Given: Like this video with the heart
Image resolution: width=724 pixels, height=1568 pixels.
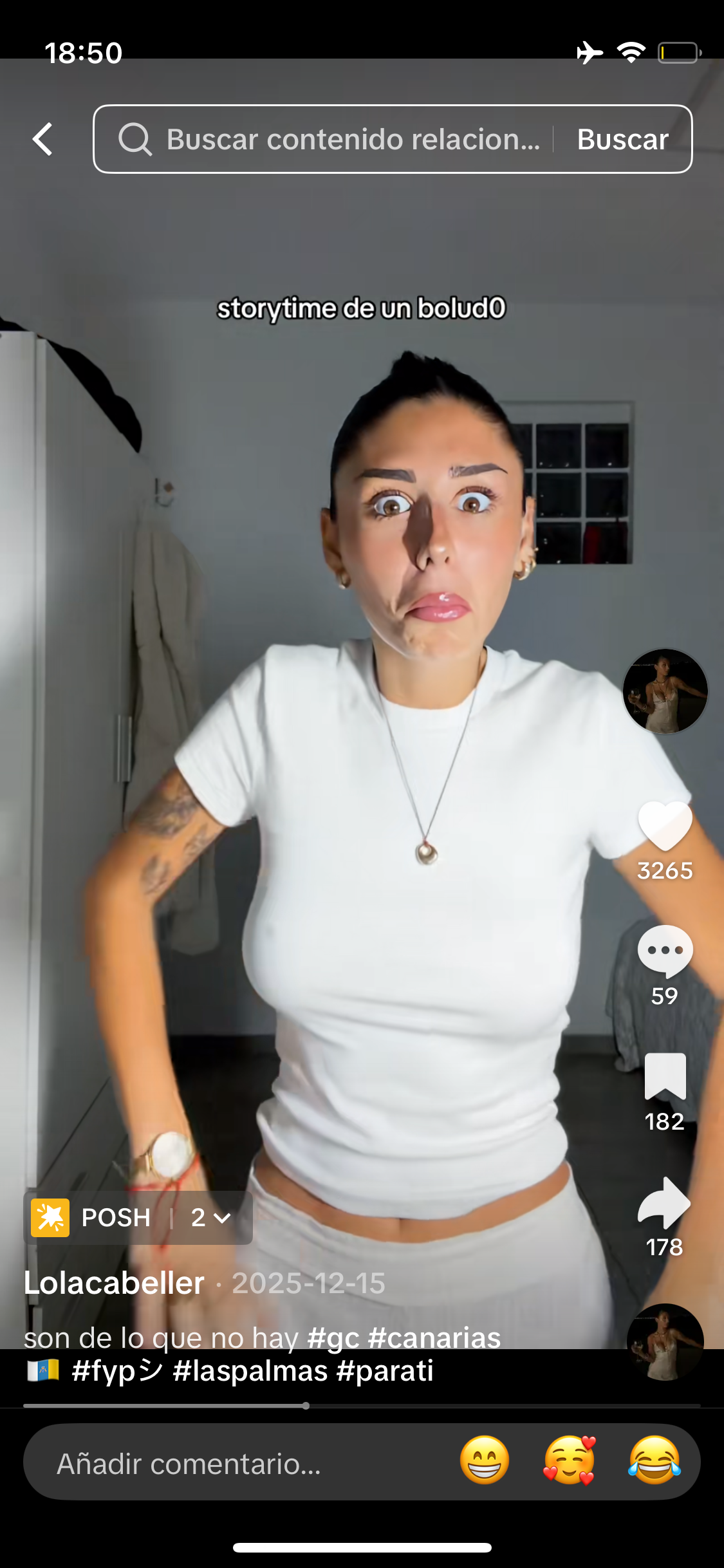Looking at the screenshot, I should click(665, 826).
